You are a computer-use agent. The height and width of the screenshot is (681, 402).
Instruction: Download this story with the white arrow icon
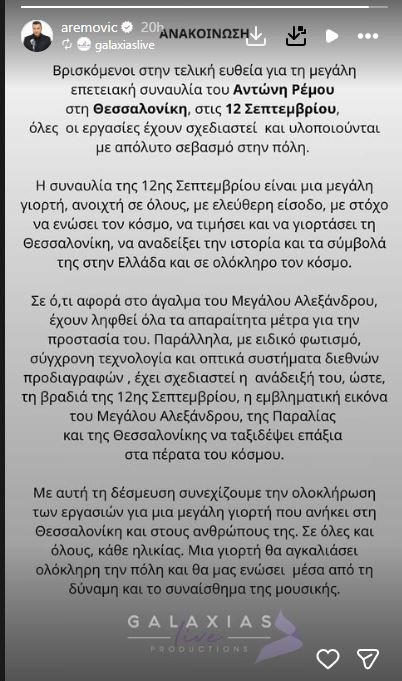[x=256, y=36]
